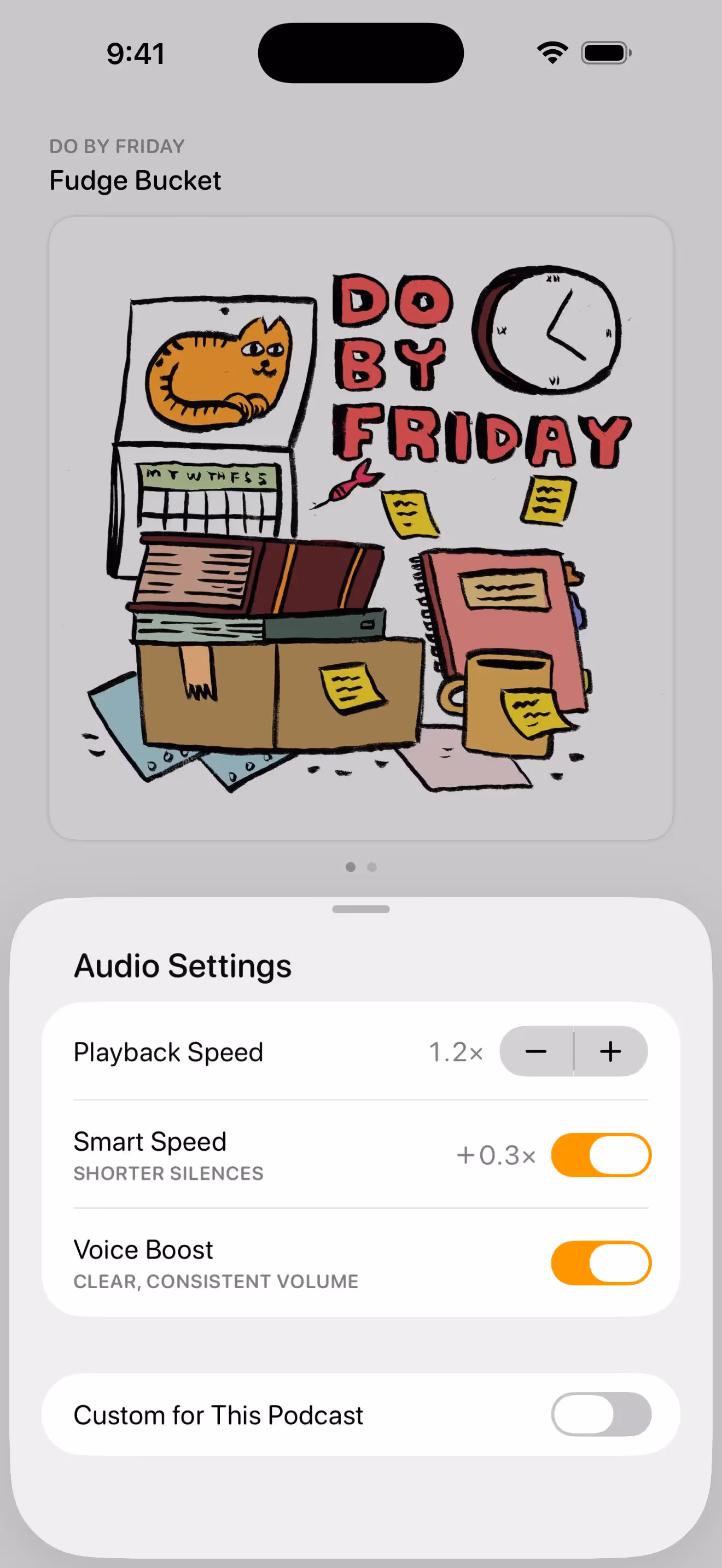Increase playback speed with the plus button
Viewport: 722px width, 1568px height.
point(610,1051)
